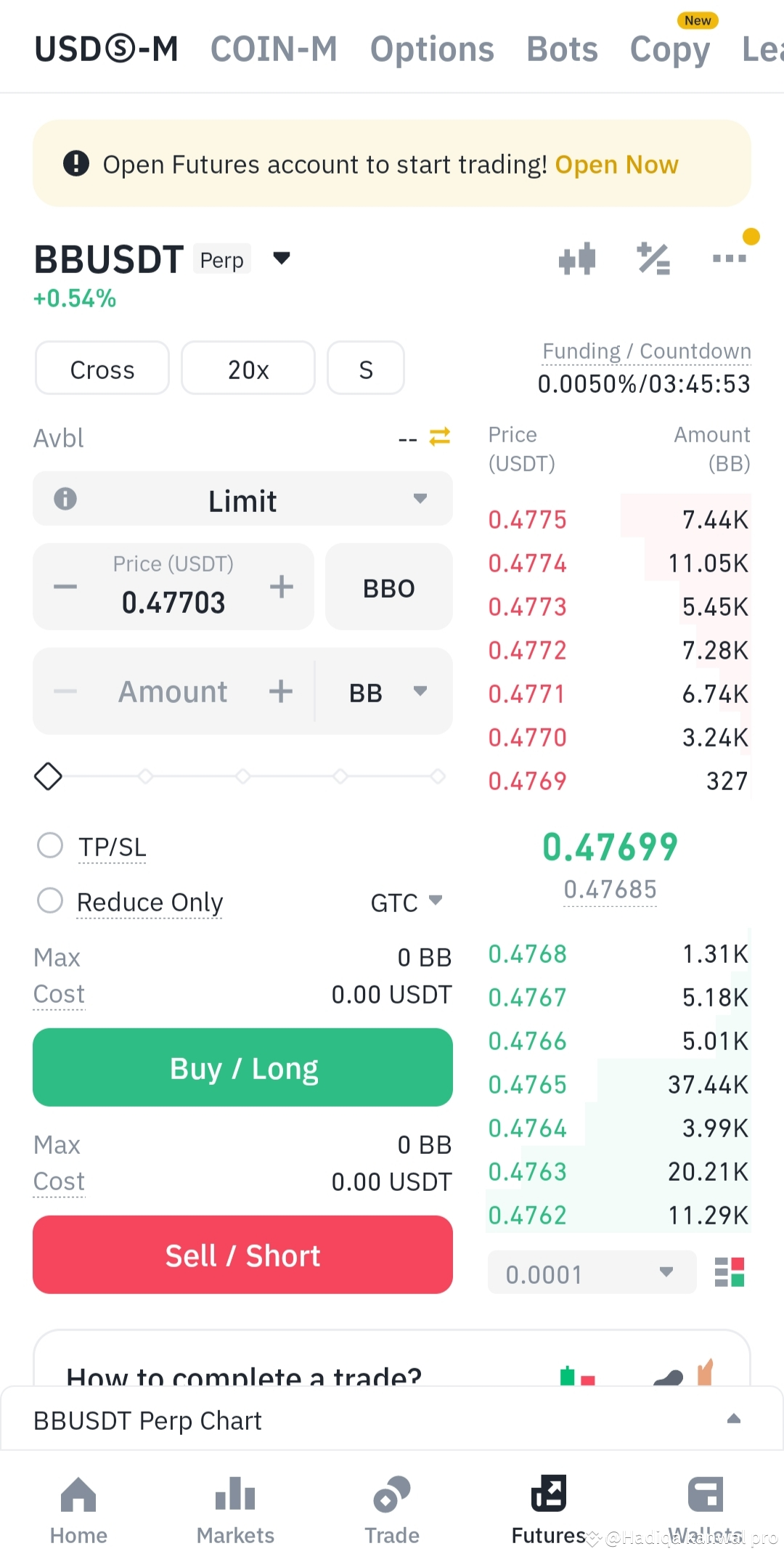
Task: Click the Open Now link
Action: [x=616, y=164]
